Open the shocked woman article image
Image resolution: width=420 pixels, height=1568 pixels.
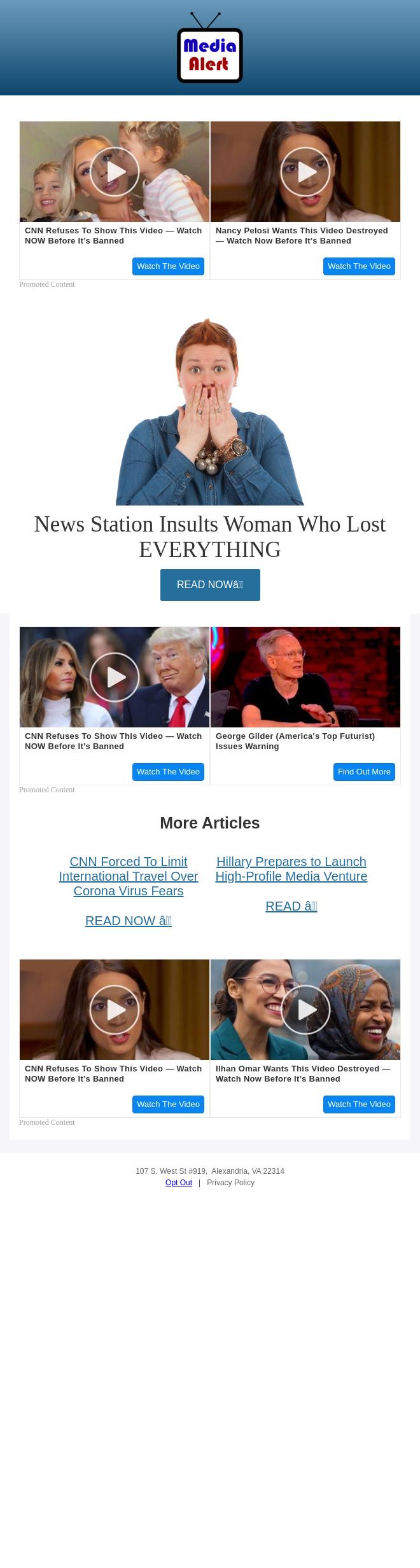coord(210,412)
